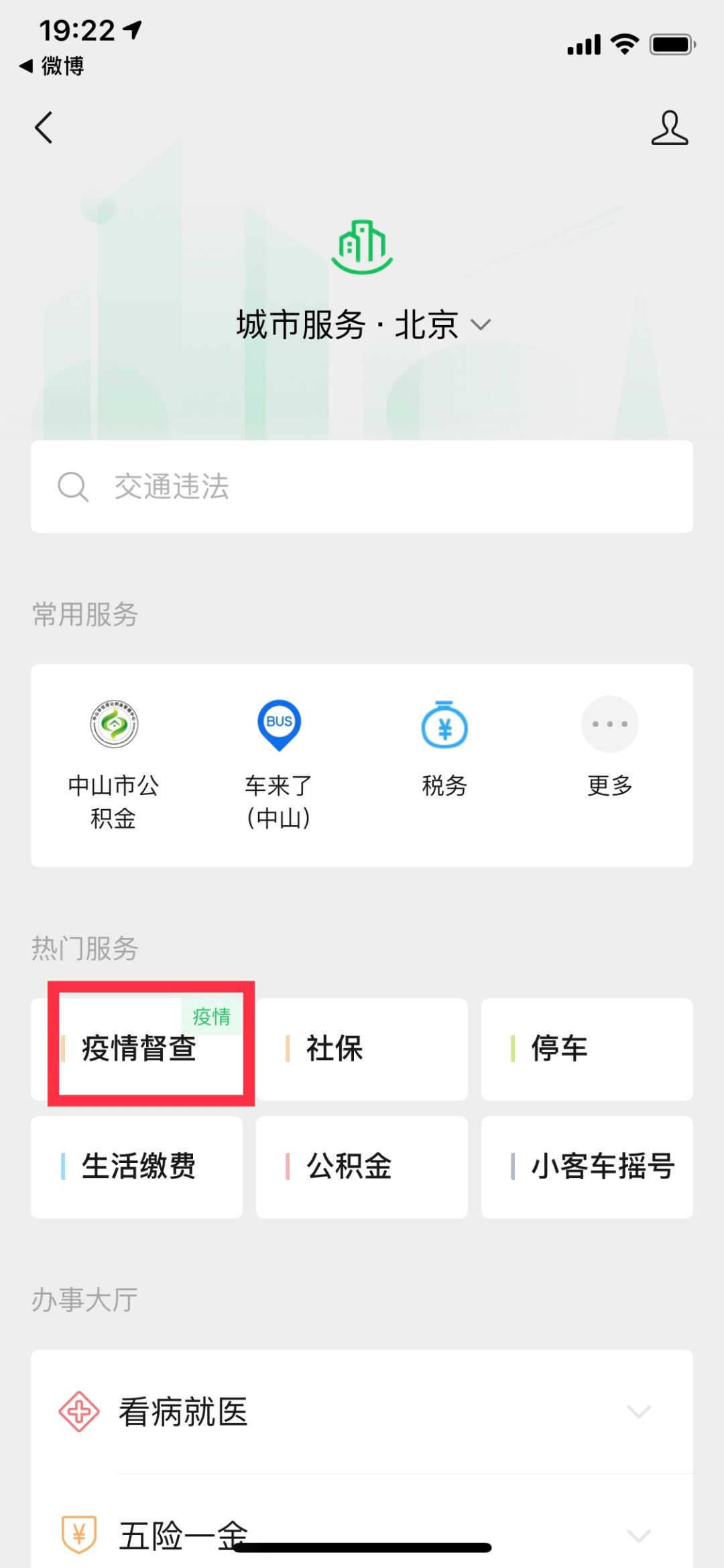Viewport: 724px width, 1568px height.
Task: Return to 微博 via status bar link
Action: (52, 66)
